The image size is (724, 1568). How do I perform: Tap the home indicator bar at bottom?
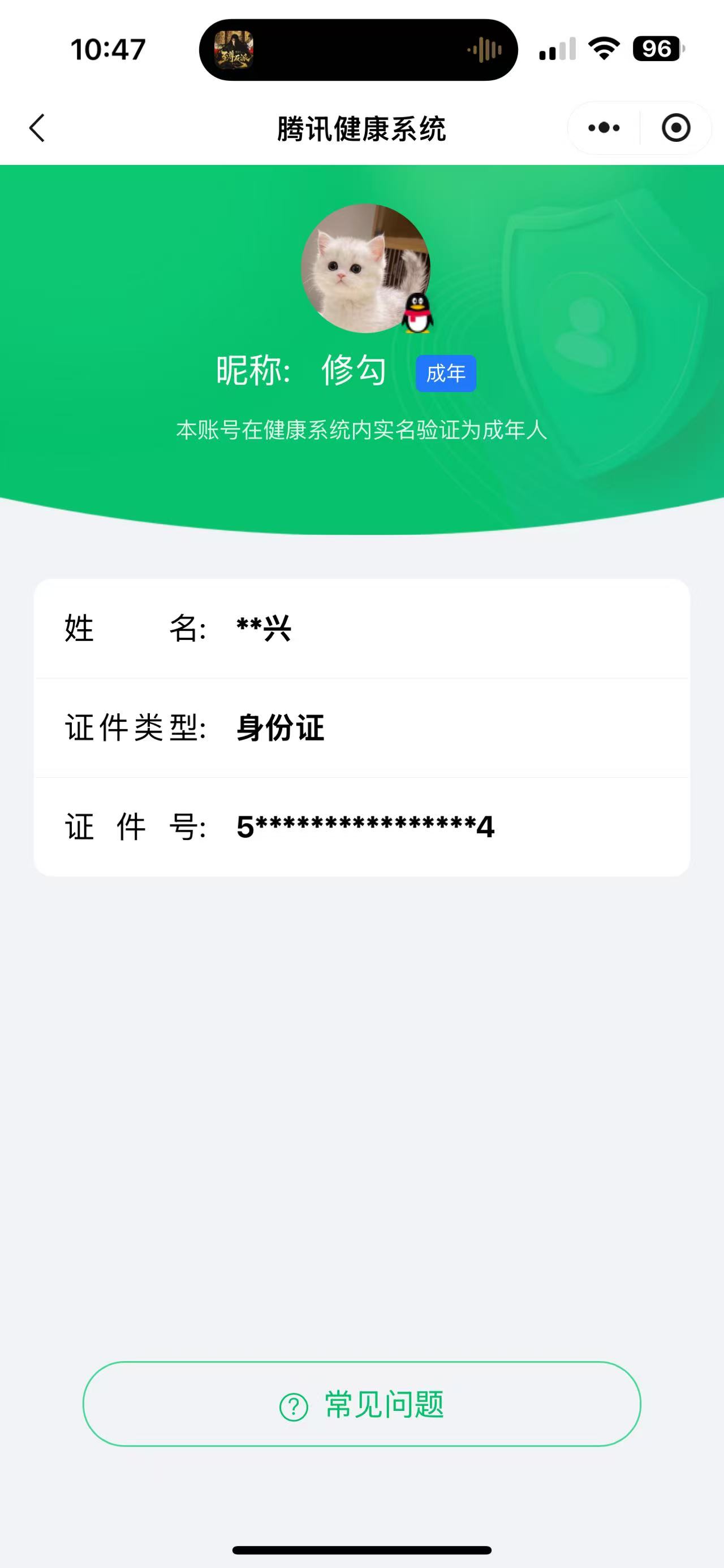click(x=361, y=1549)
